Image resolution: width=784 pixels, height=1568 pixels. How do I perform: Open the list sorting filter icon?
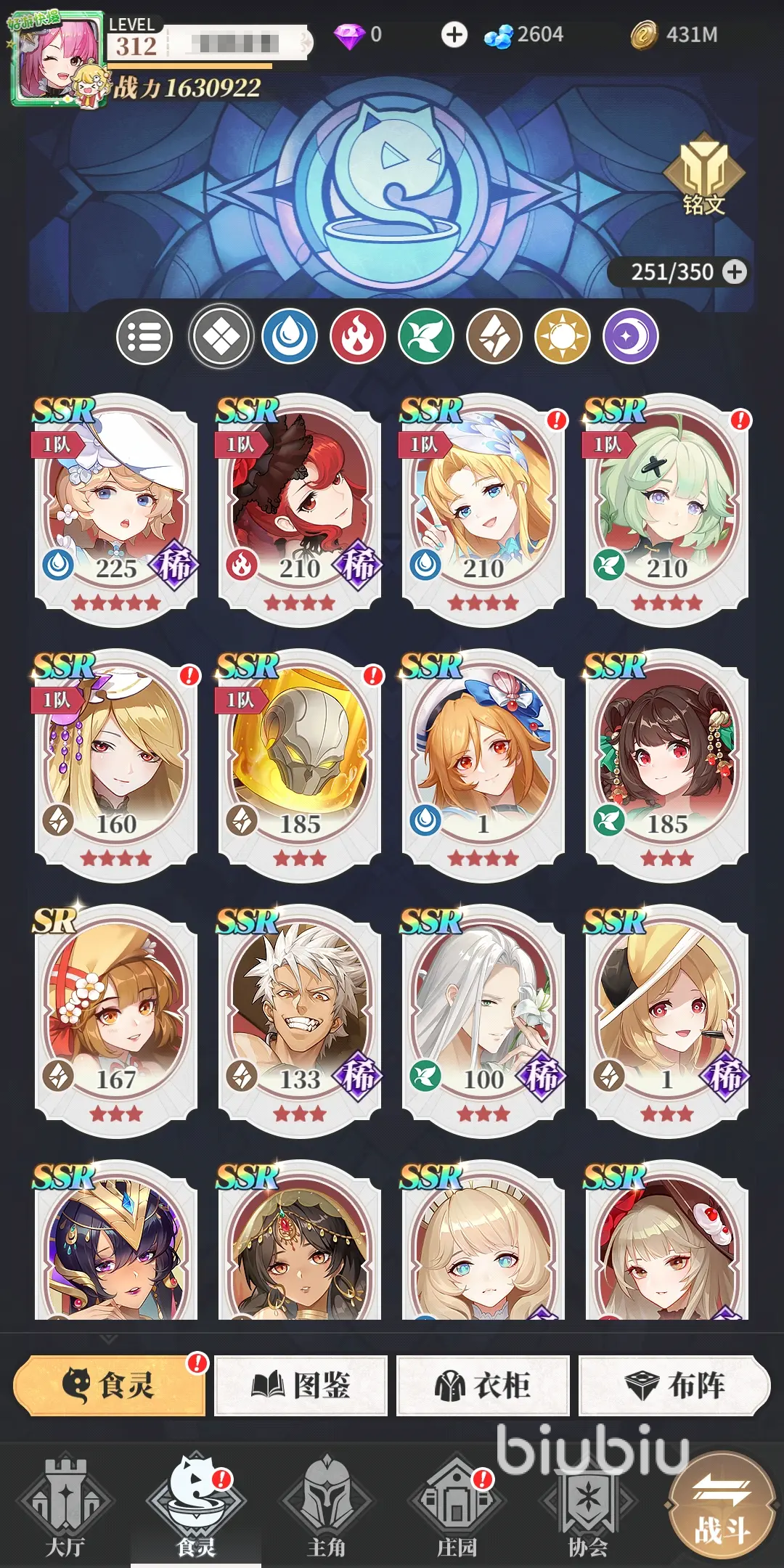click(144, 337)
